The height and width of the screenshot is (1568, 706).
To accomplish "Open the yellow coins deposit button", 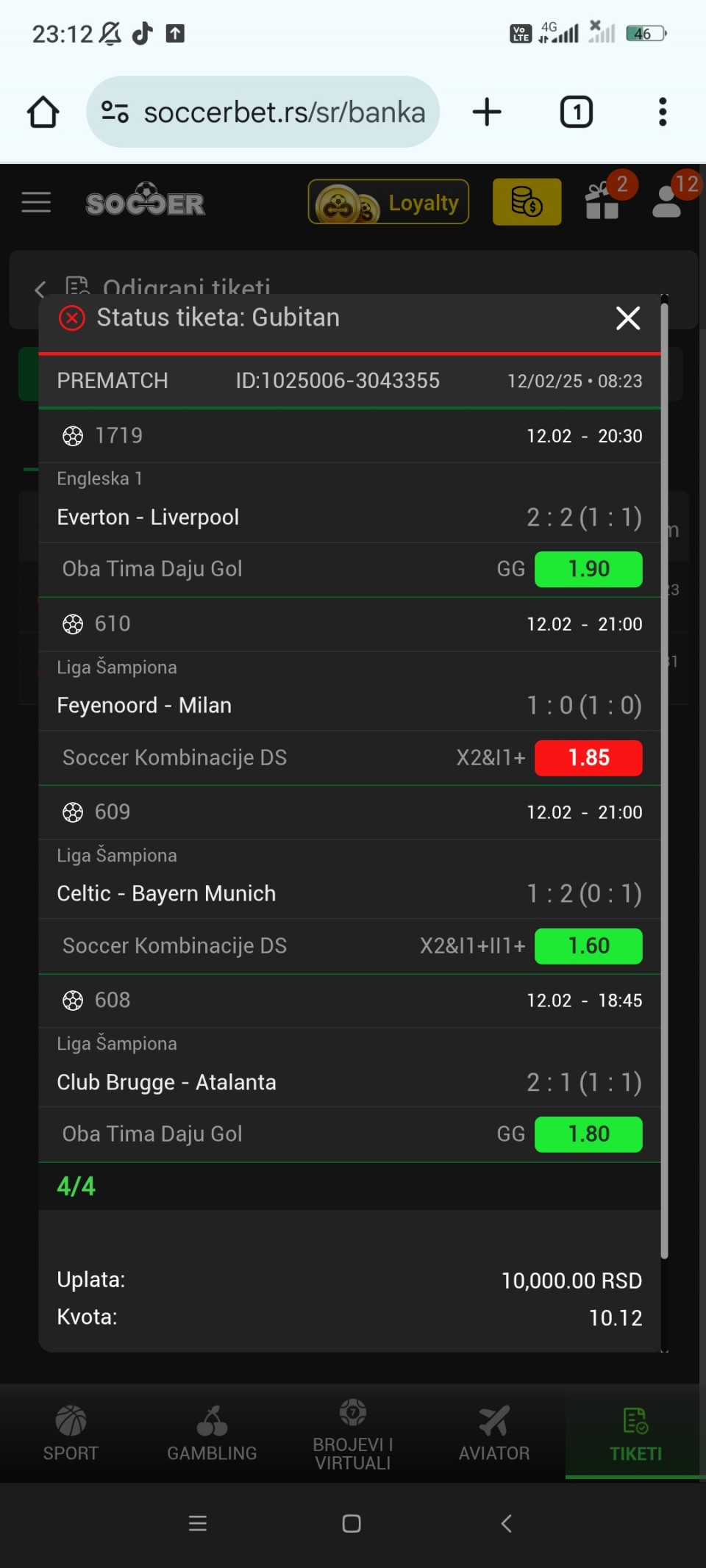I will click(x=527, y=202).
